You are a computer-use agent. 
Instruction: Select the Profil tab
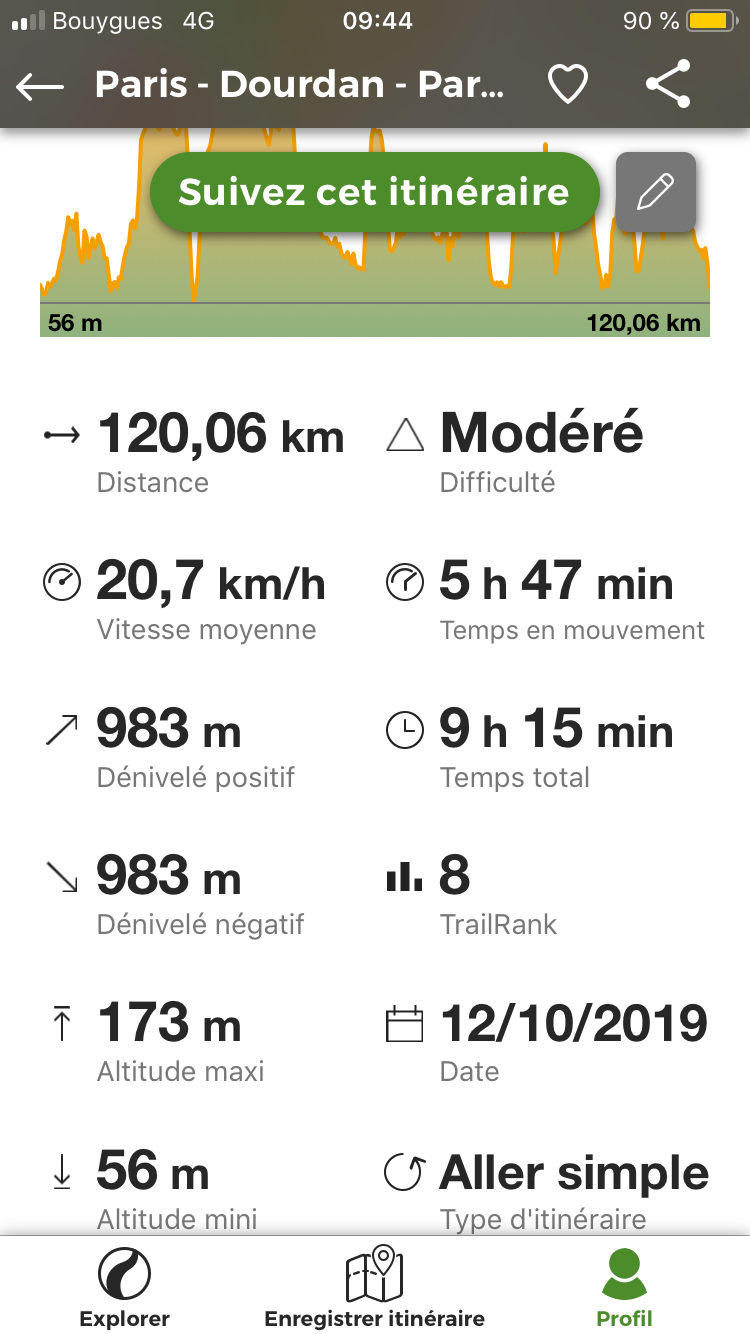pyautogui.click(x=624, y=1288)
